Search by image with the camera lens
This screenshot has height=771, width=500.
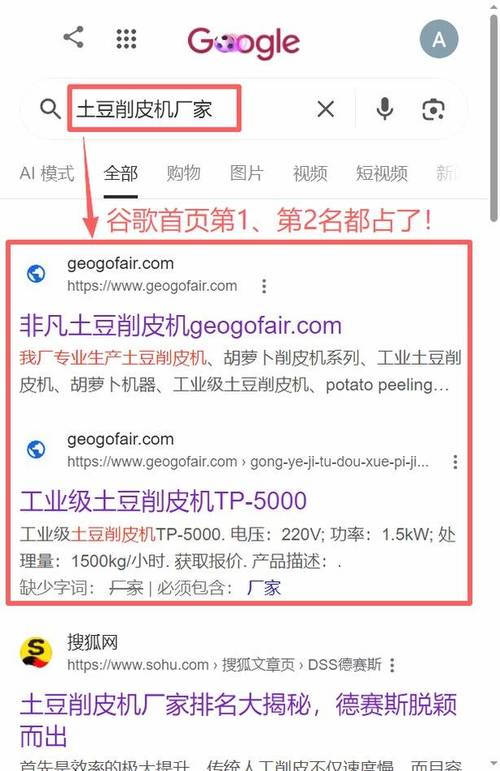click(x=433, y=109)
